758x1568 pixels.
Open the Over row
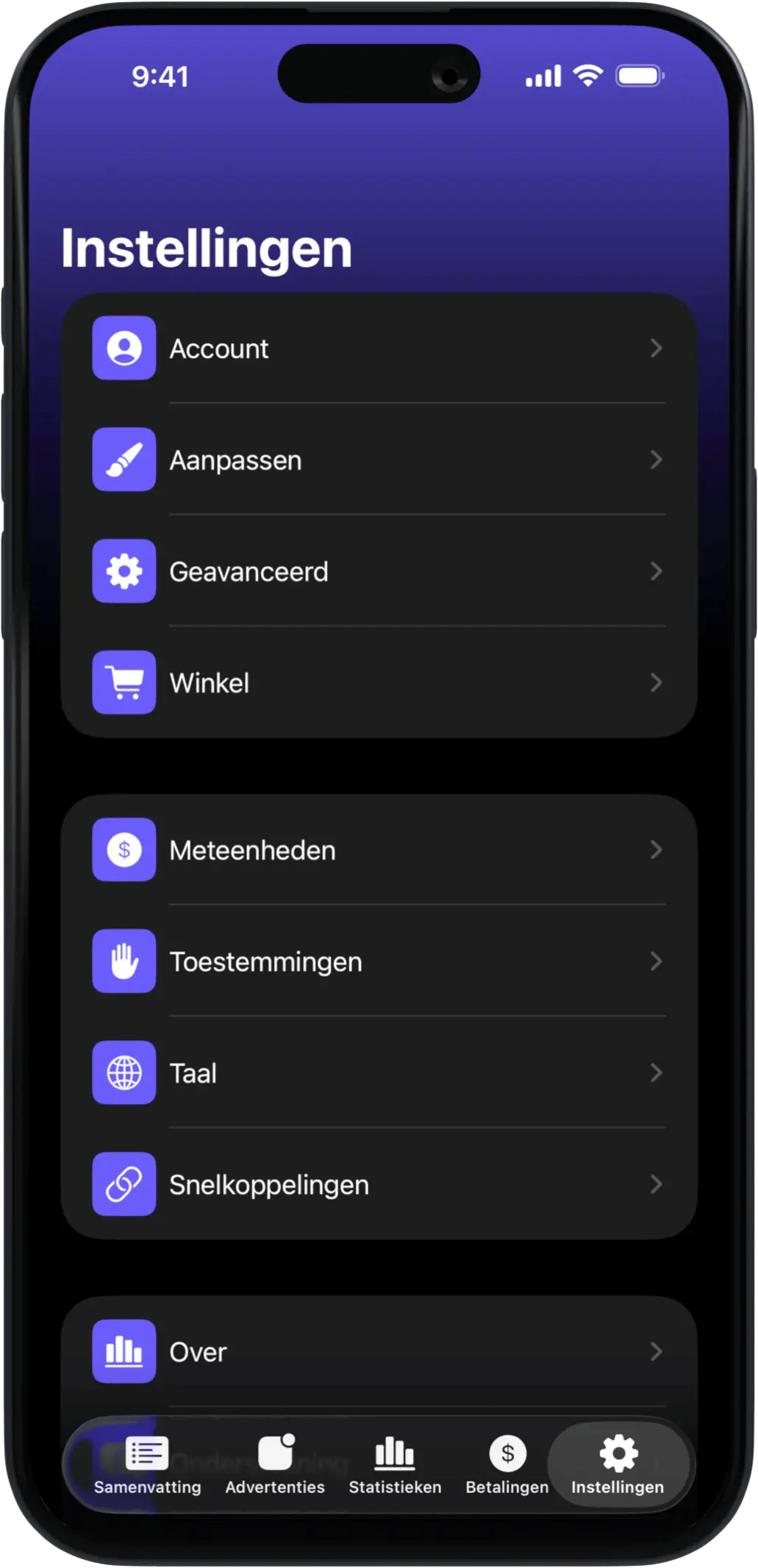point(378,1351)
